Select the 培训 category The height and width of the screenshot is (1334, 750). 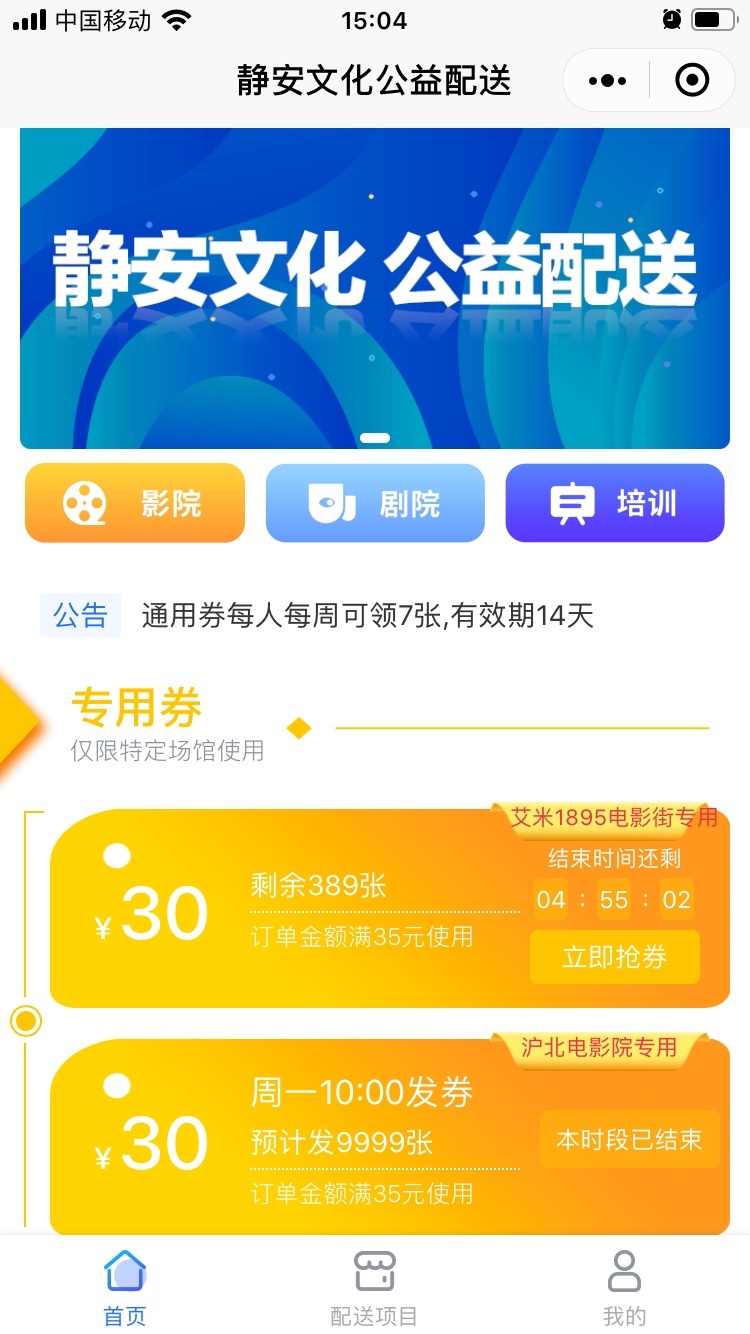coord(615,503)
